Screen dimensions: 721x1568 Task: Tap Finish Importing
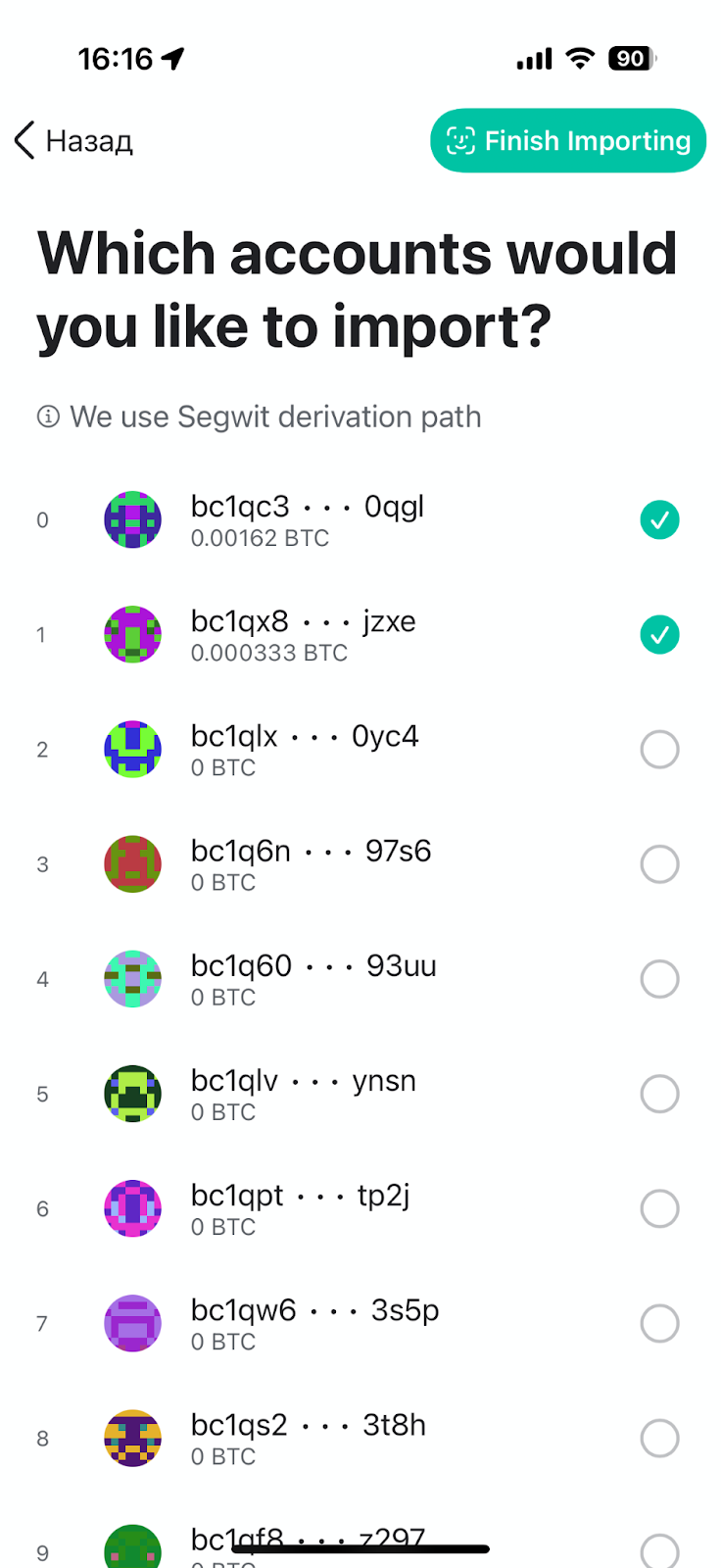pos(568,140)
